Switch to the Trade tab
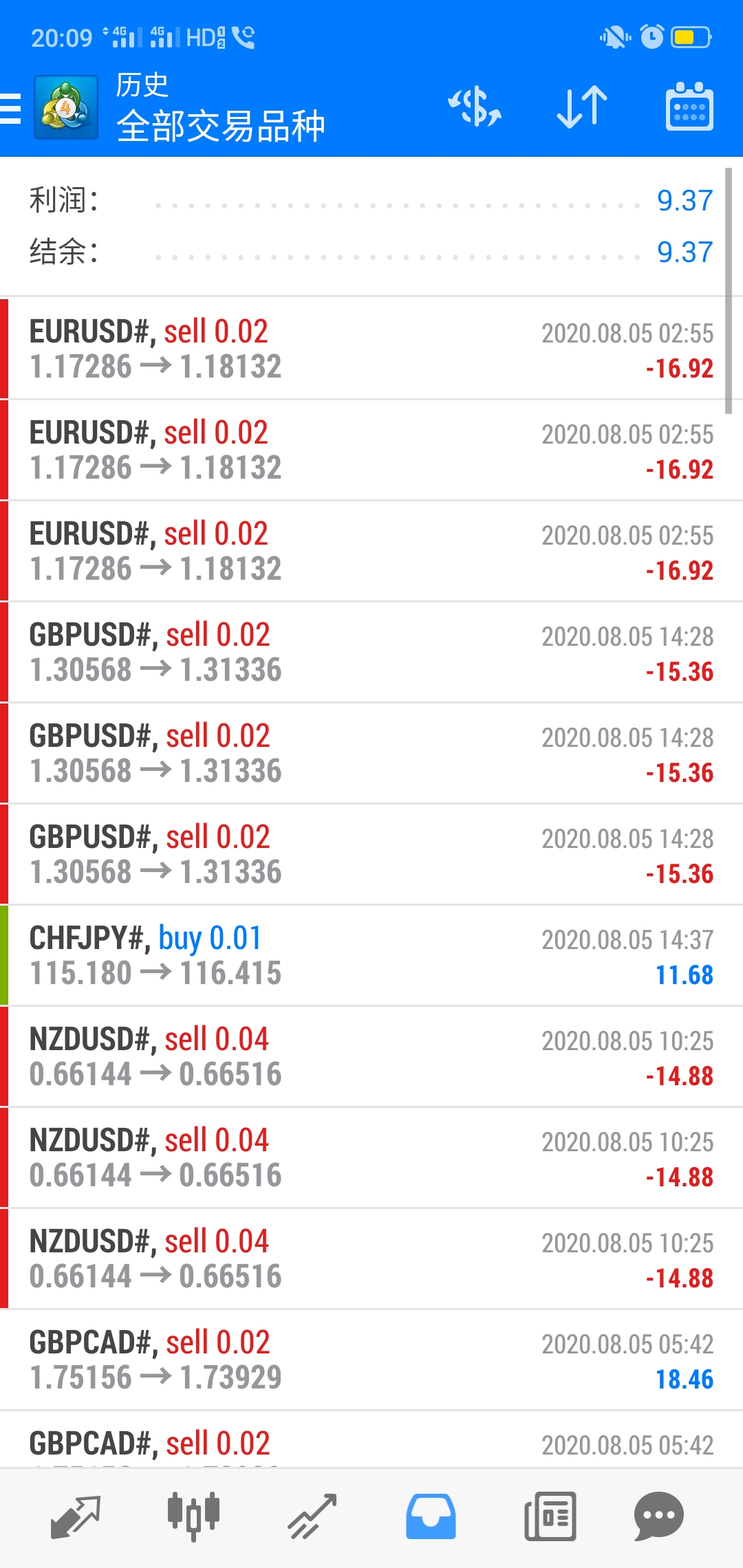Image resolution: width=743 pixels, height=1568 pixels. [312, 1516]
